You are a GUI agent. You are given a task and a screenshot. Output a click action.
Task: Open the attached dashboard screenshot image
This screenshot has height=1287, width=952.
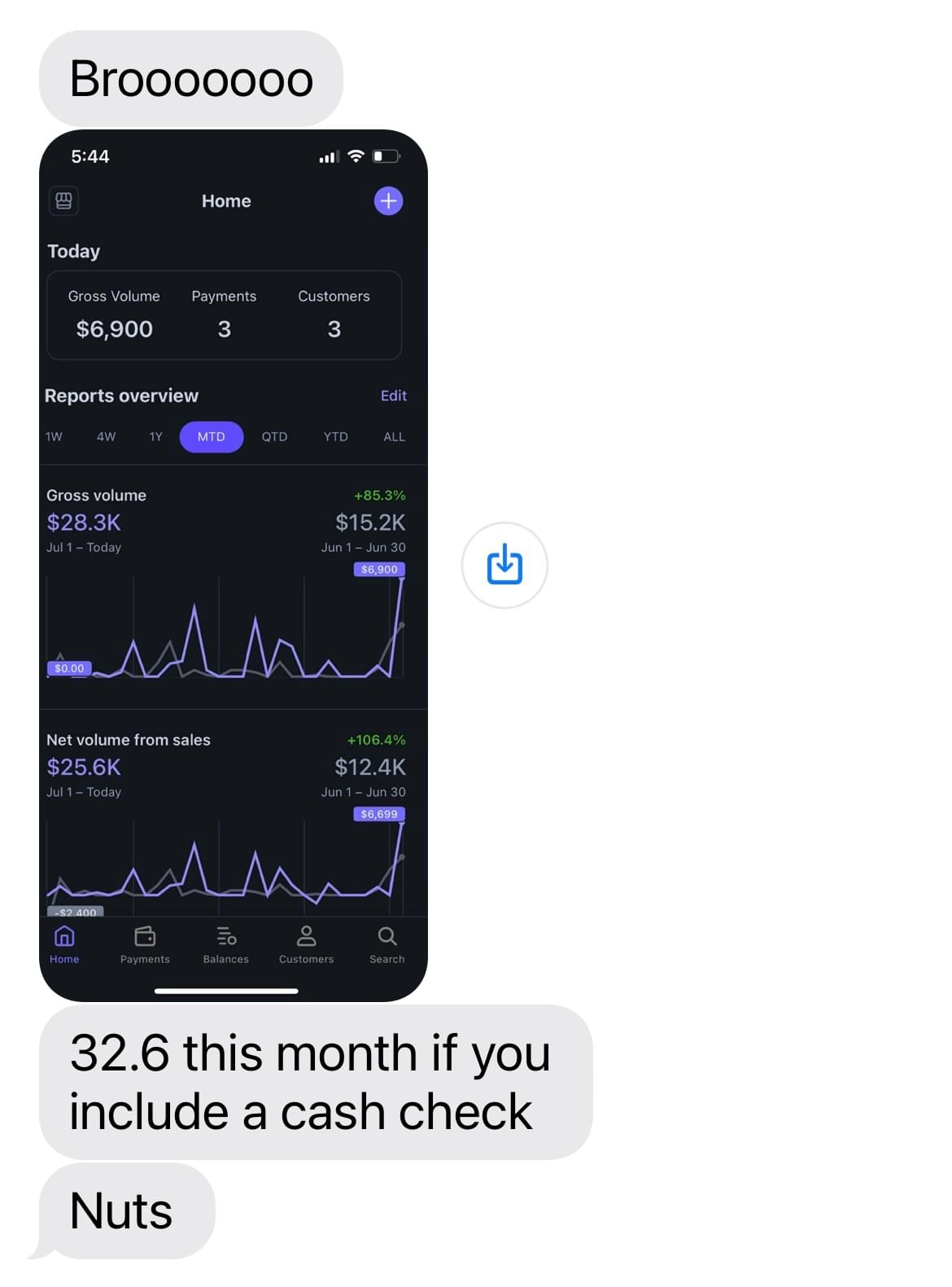pyautogui.click(x=233, y=565)
